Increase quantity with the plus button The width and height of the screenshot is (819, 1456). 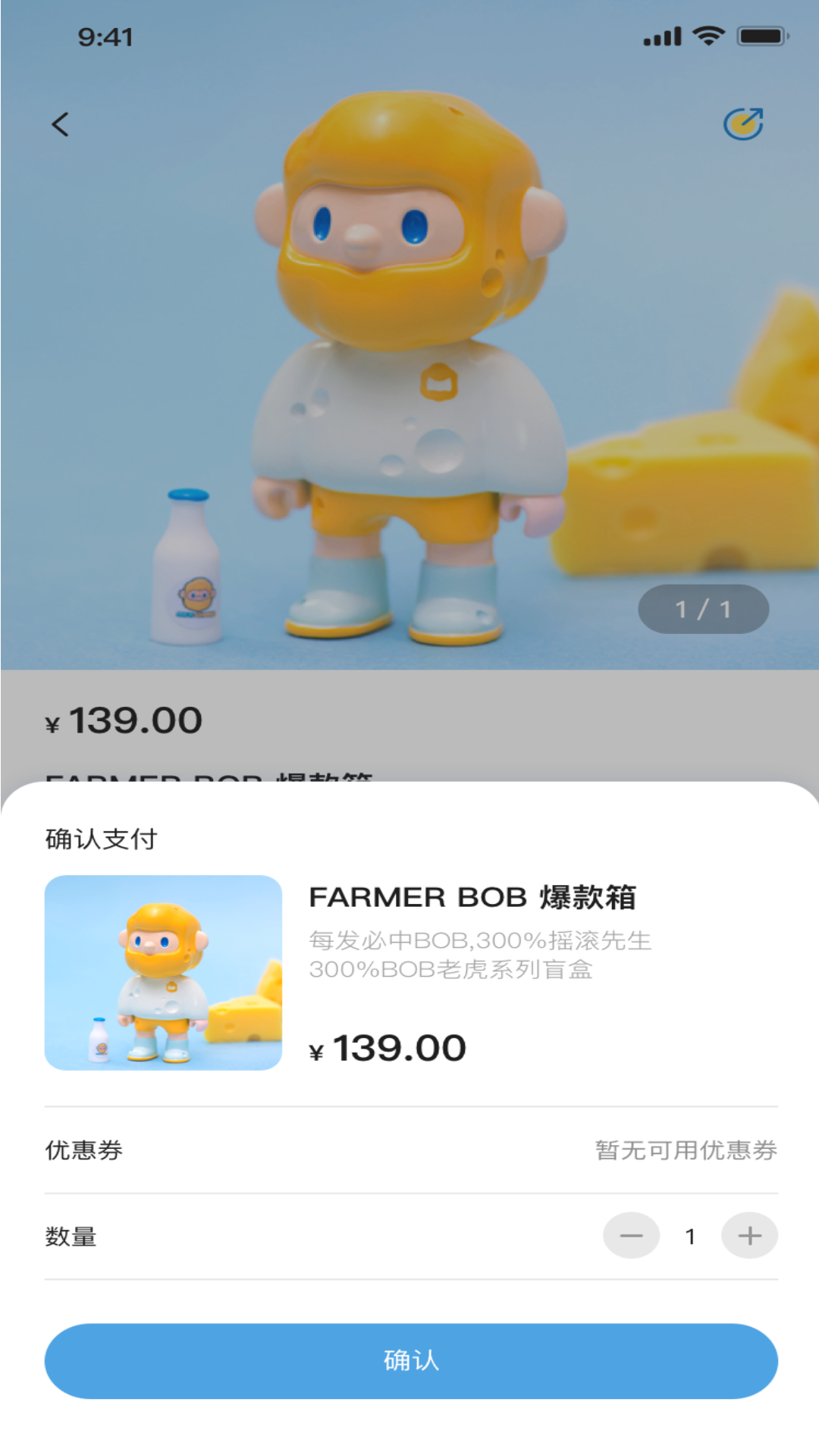click(749, 1236)
